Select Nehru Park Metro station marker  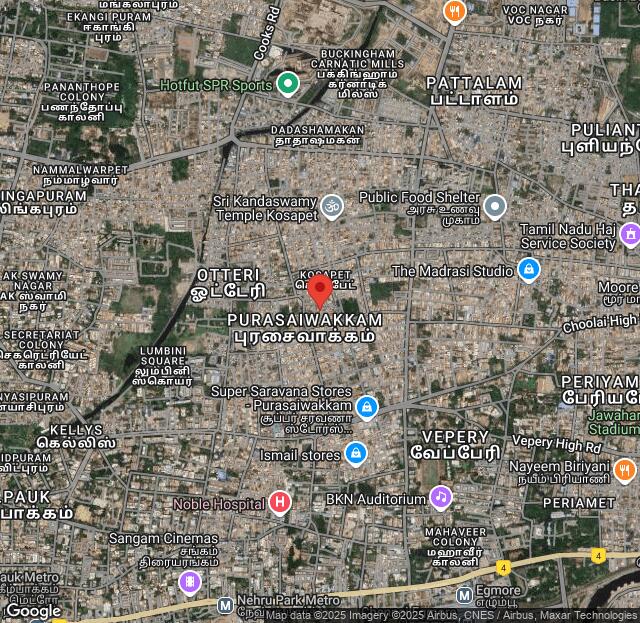pos(225,605)
